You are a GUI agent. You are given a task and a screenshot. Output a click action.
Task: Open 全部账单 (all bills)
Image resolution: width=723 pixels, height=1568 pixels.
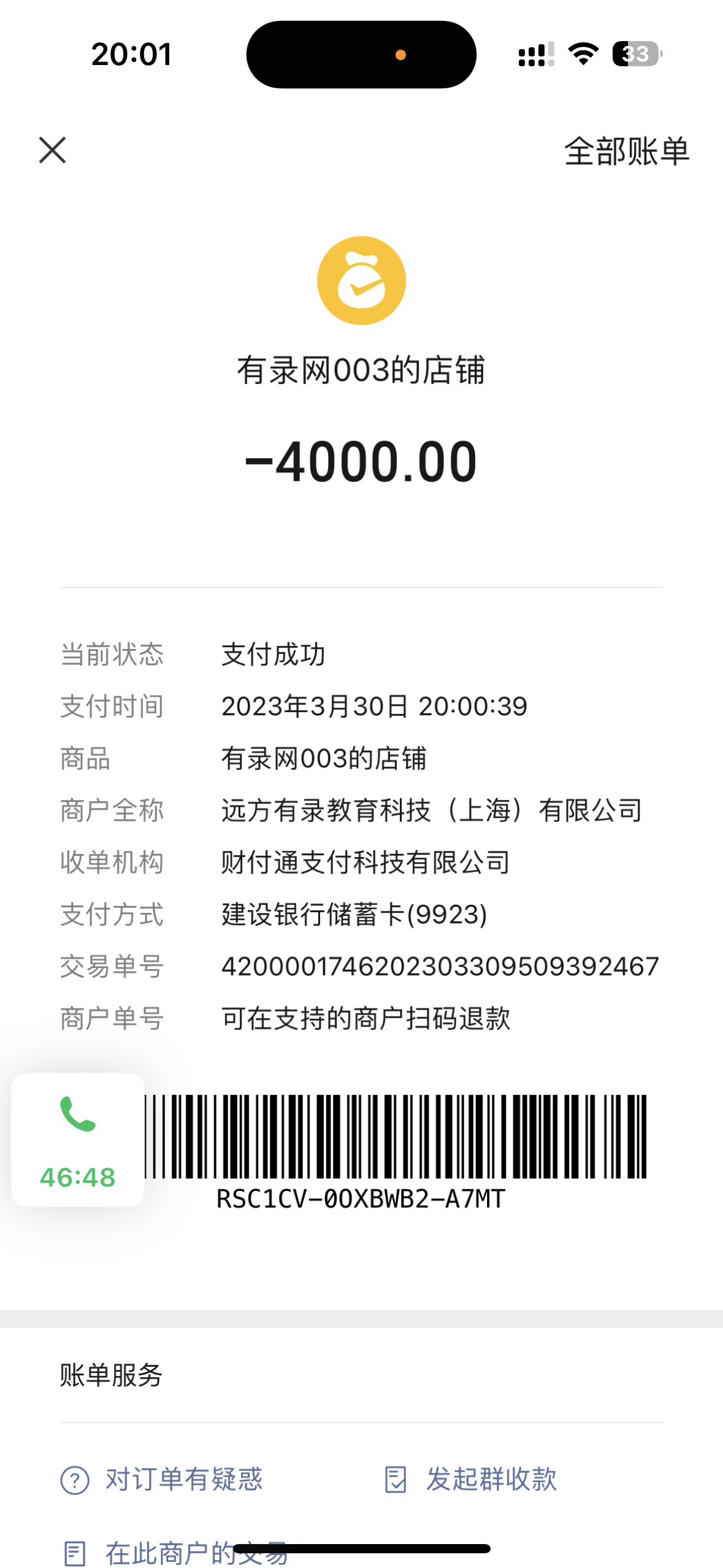click(x=626, y=151)
